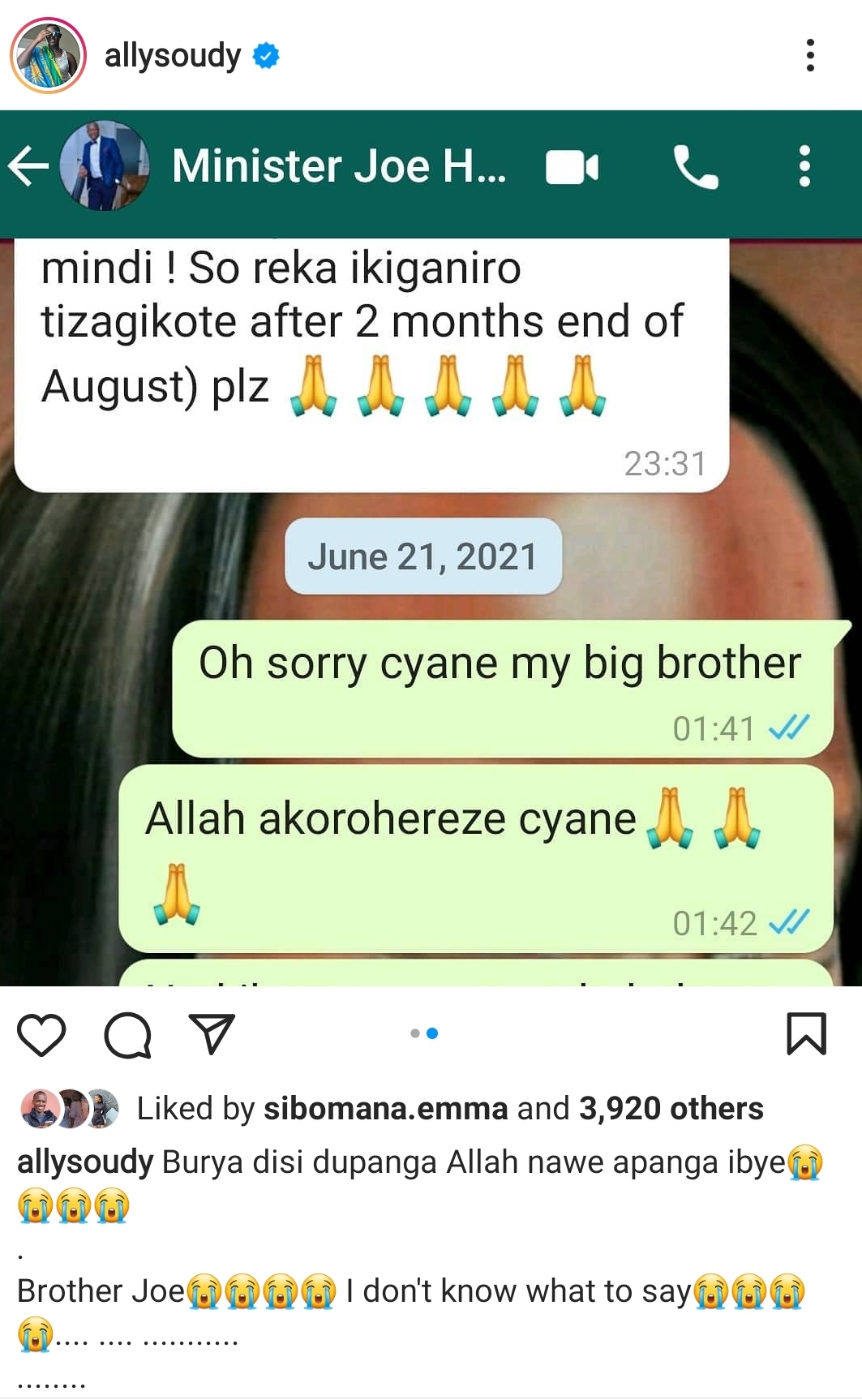Open the comments on this post
The image size is (862, 1400).
pyautogui.click(x=127, y=1035)
